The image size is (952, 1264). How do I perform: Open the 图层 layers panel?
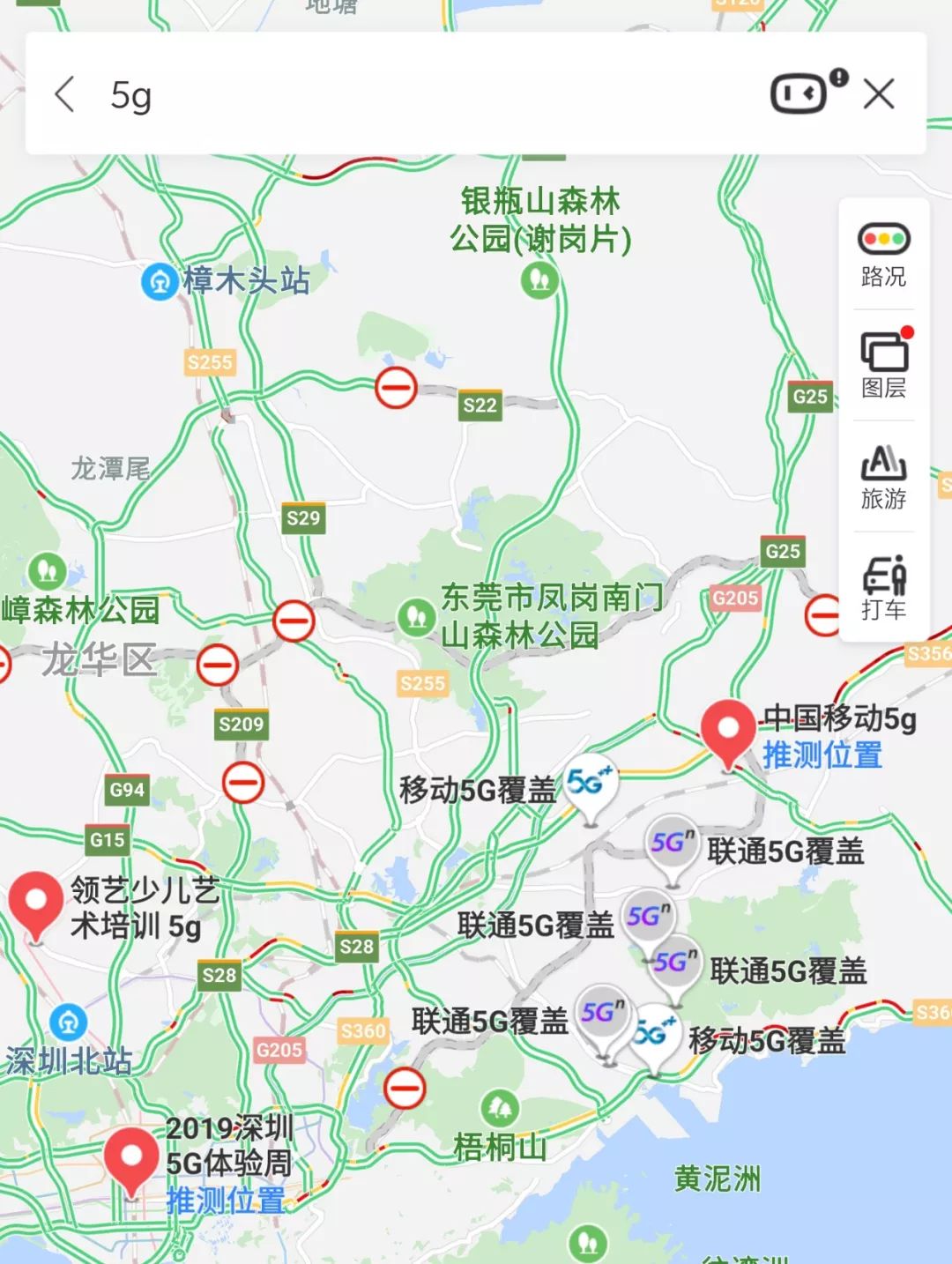click(x=883, y=365)
